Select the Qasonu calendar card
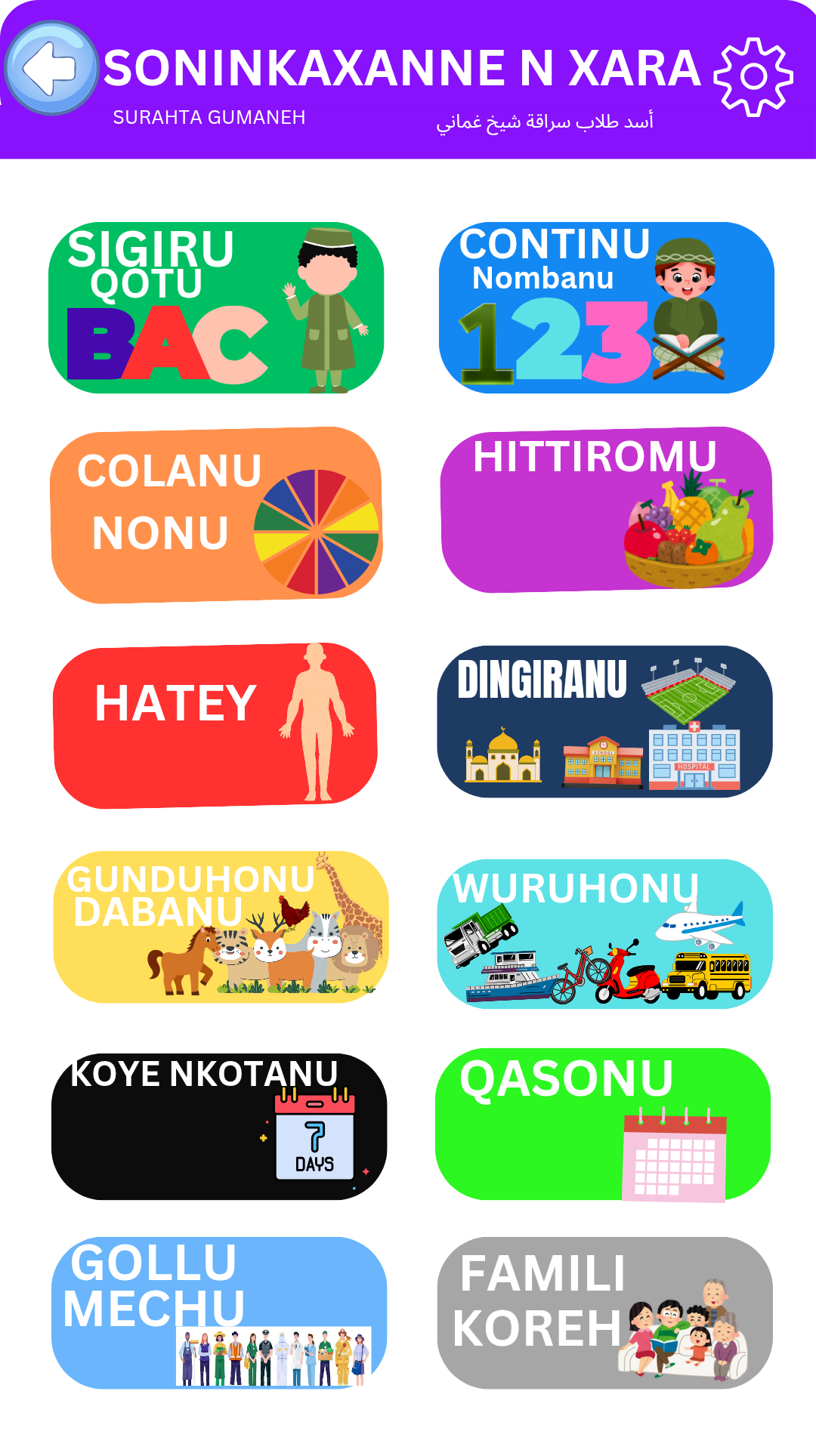This screenshot has width=816, height=1456. pyautogui.click(x=603, y=1124)
